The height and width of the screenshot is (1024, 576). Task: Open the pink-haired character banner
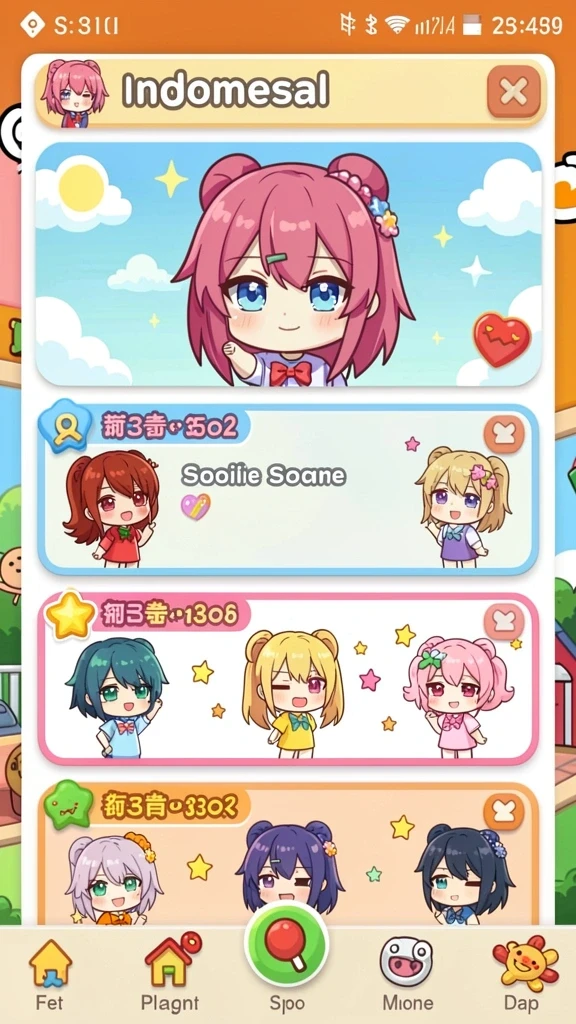click(288, 264)
